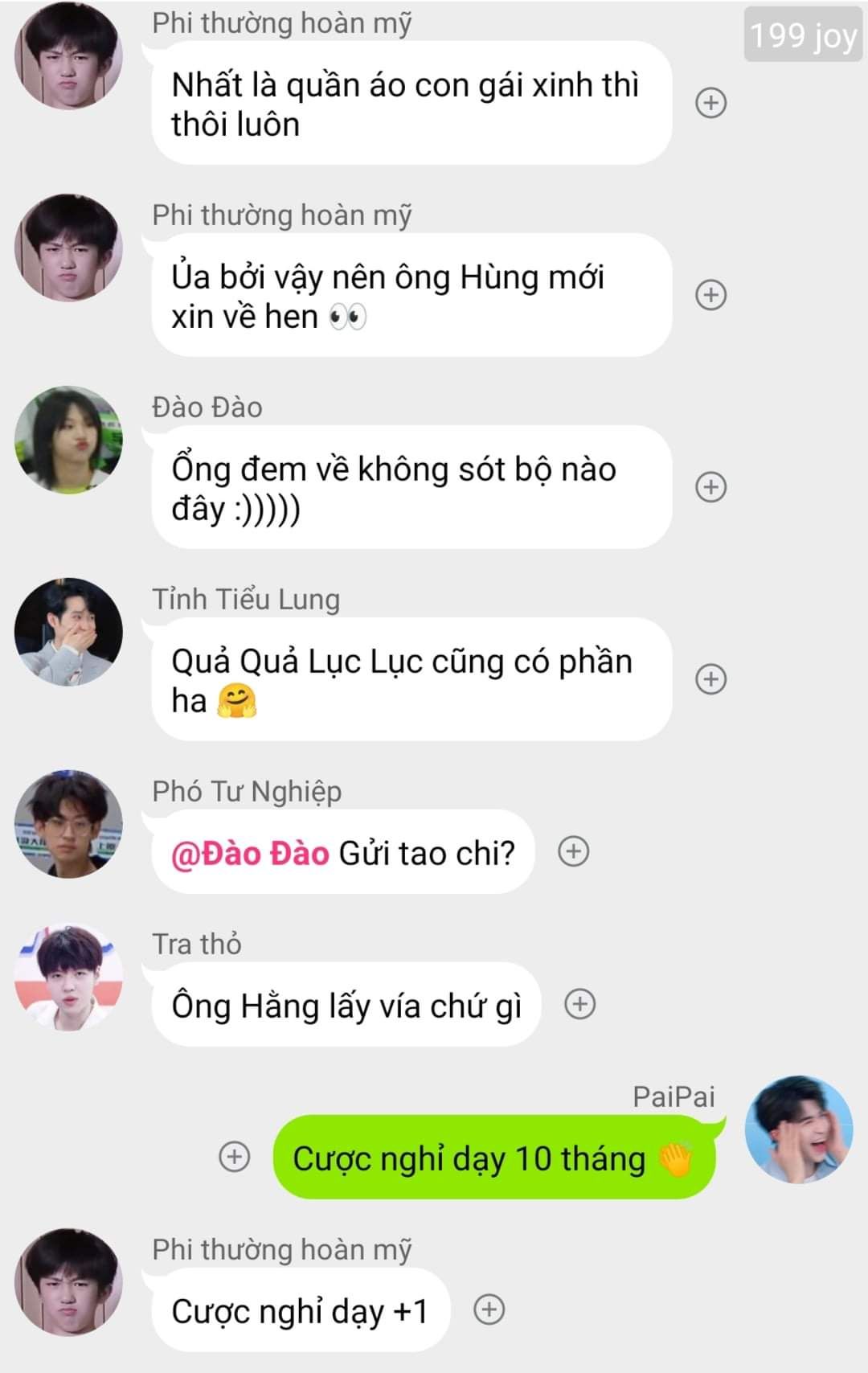Open the @Đào Đào mention link
The width and height of the screenshot is (868, 1373).
250,853
